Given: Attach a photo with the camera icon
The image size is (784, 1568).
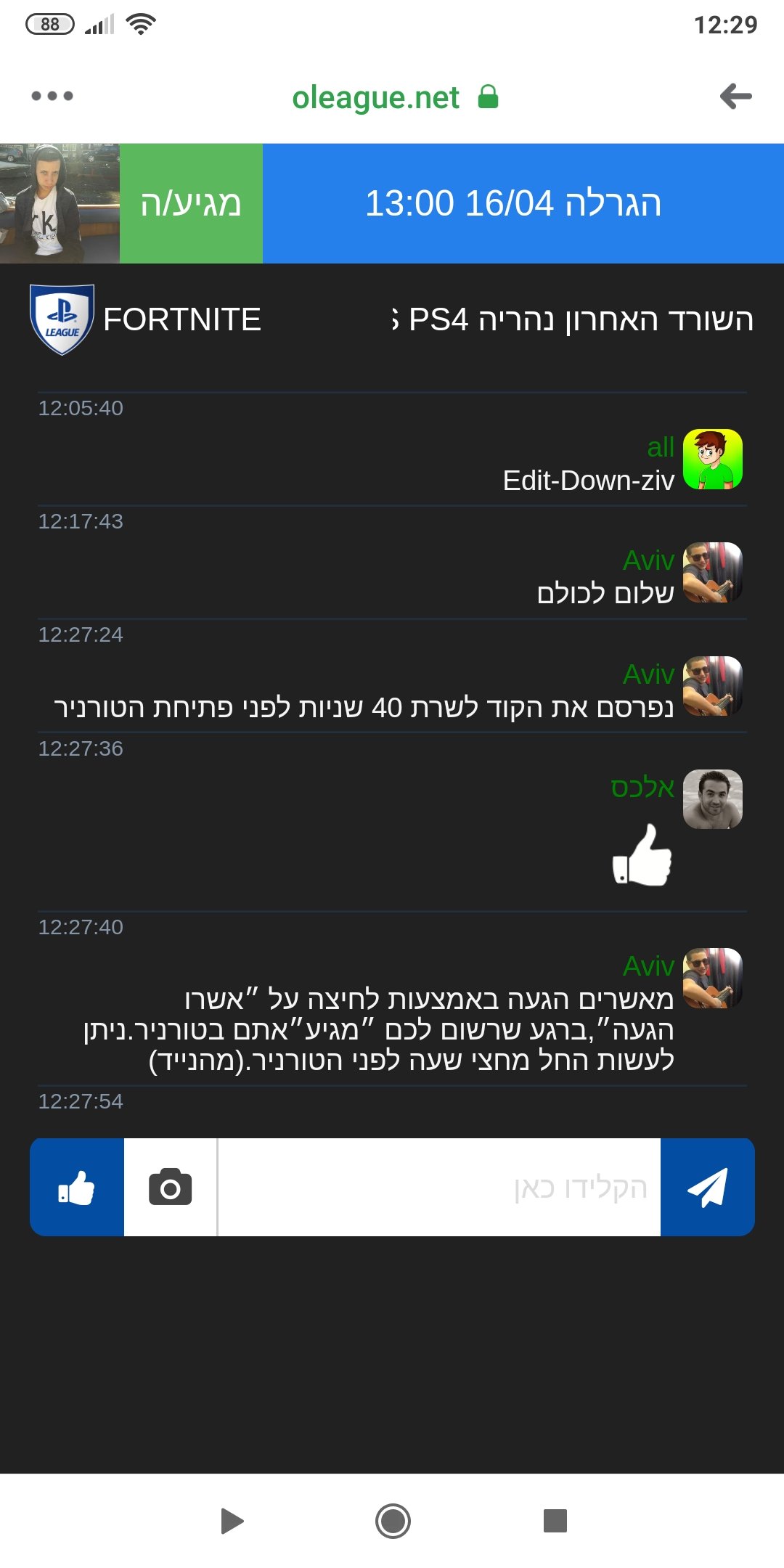Looking at the screenshot, I should (171, 1187).
